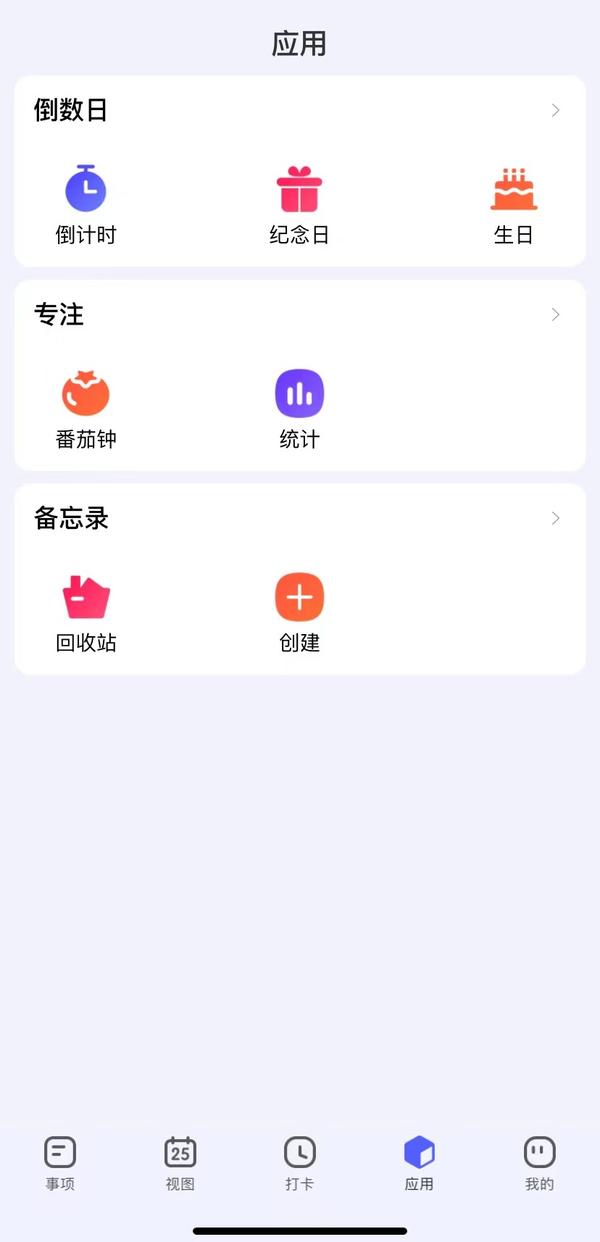
Task: Switch to the 事项 tab
Action: click(x=60, y=1163)
